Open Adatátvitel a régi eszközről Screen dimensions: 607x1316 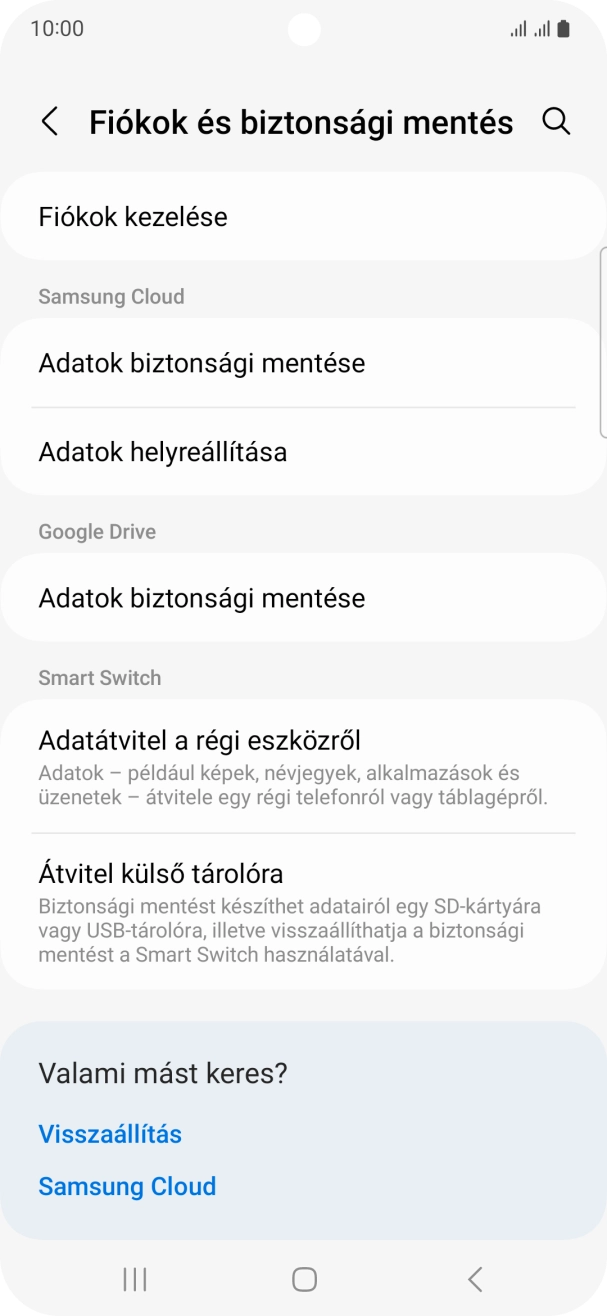point(303,766)
